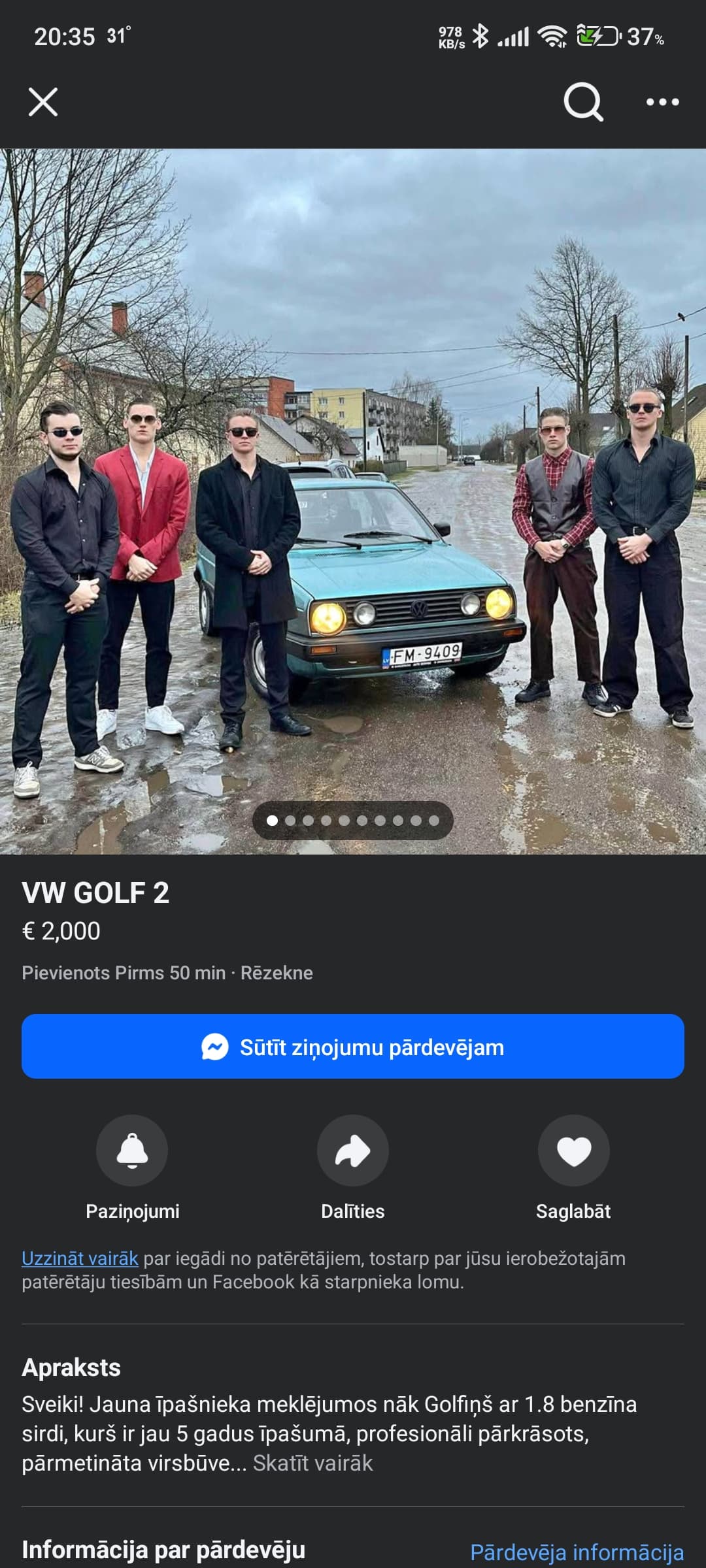706x1568 pixels.
Task: Open the three-dot overflow menu
Action: pyautogui.click(x=662, y=102)
